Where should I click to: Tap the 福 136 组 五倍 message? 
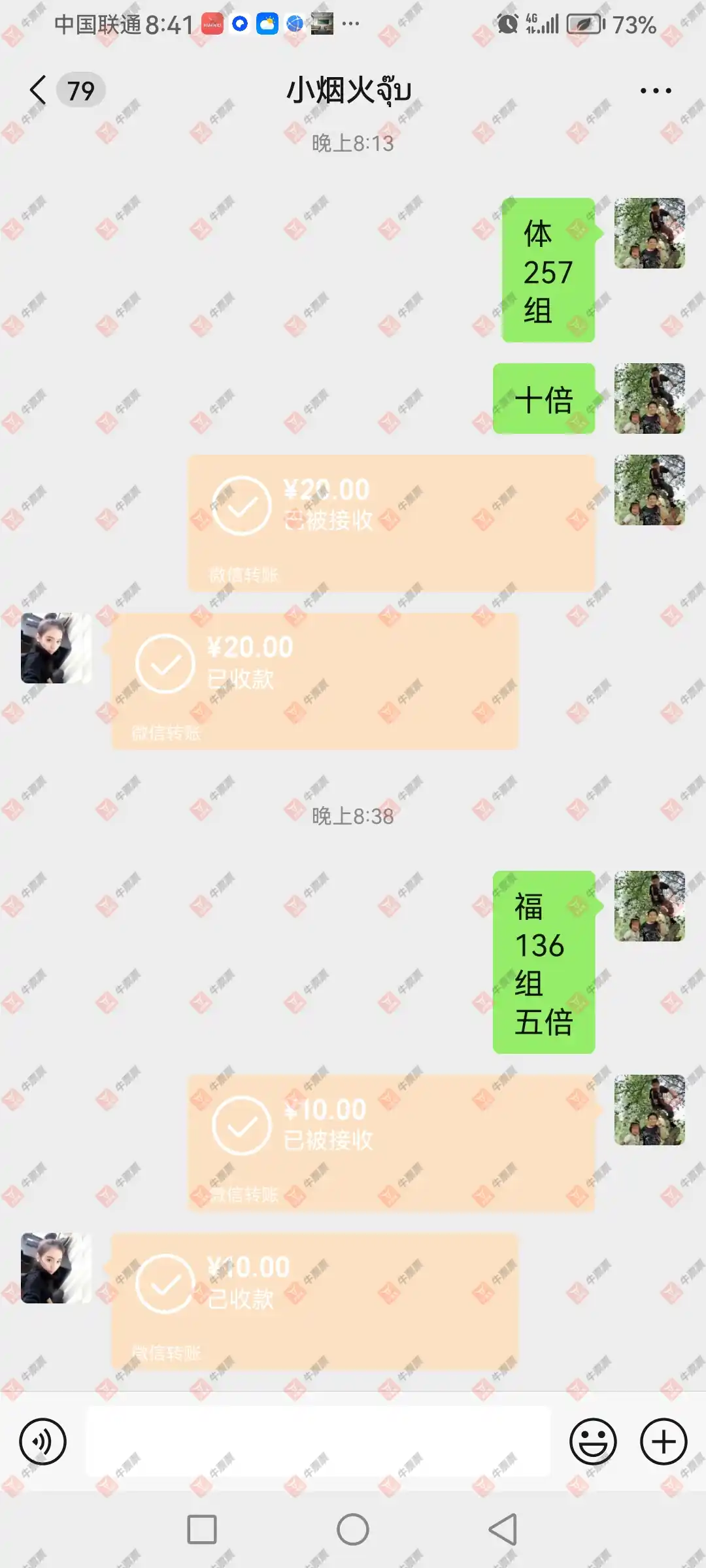point(543,964)
